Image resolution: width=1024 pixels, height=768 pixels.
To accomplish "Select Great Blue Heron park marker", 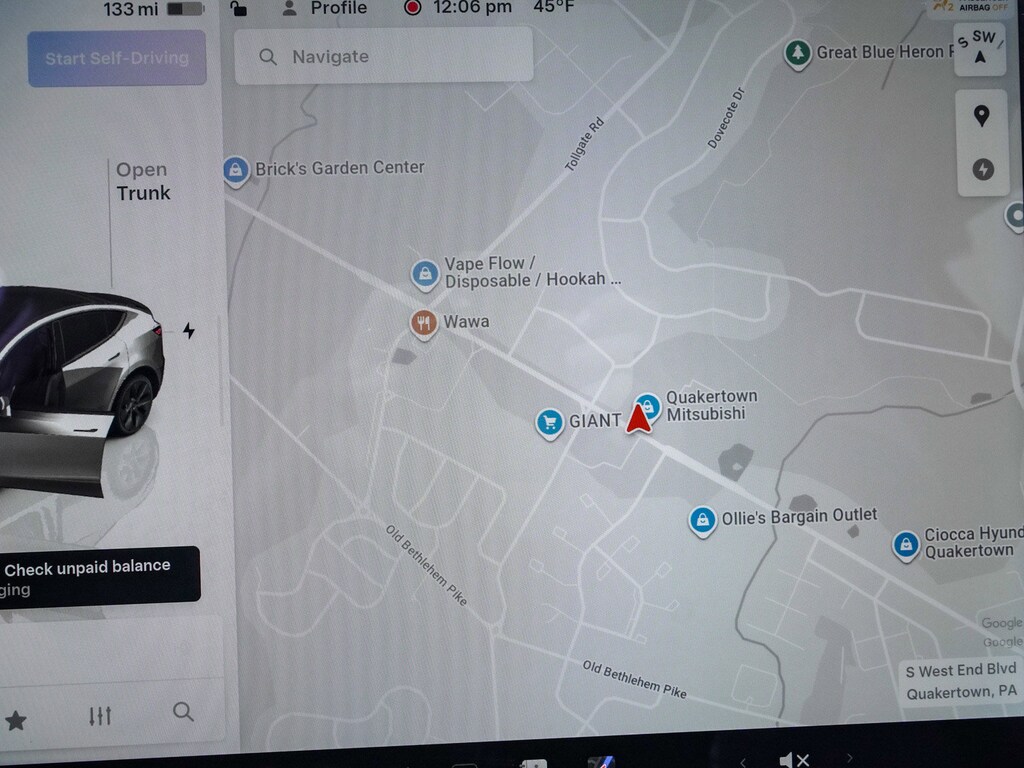I will pos(797,52).
